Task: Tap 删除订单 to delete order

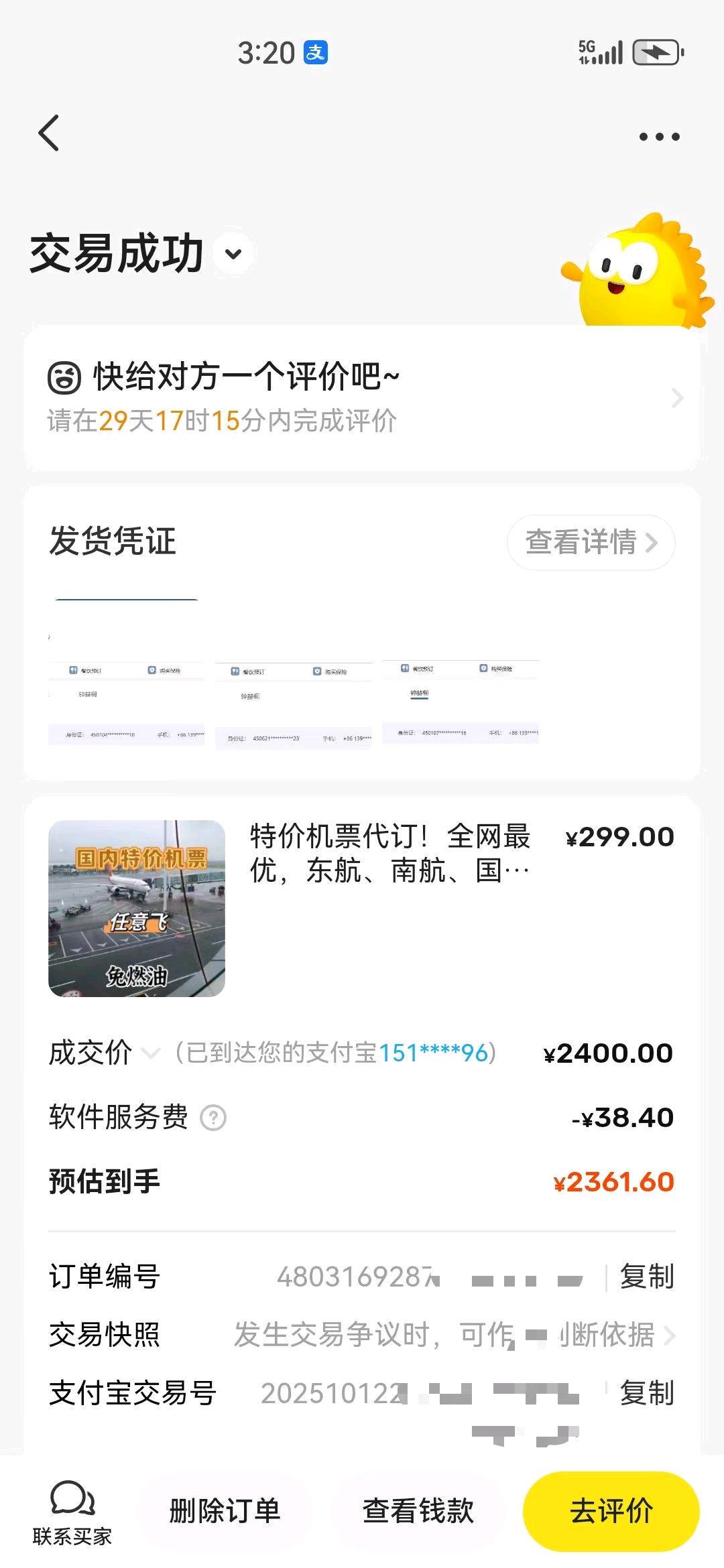Action: coord(224,1511)
